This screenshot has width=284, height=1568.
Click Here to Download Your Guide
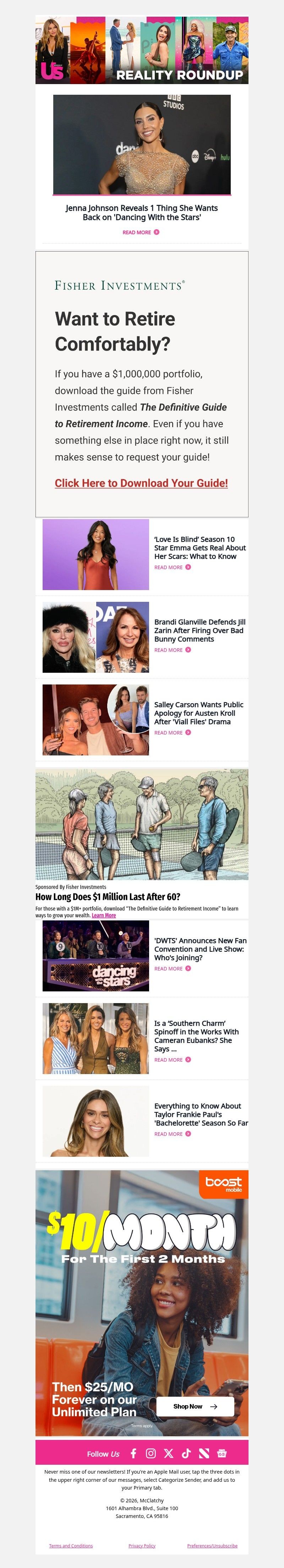click(x=141, y=483)
